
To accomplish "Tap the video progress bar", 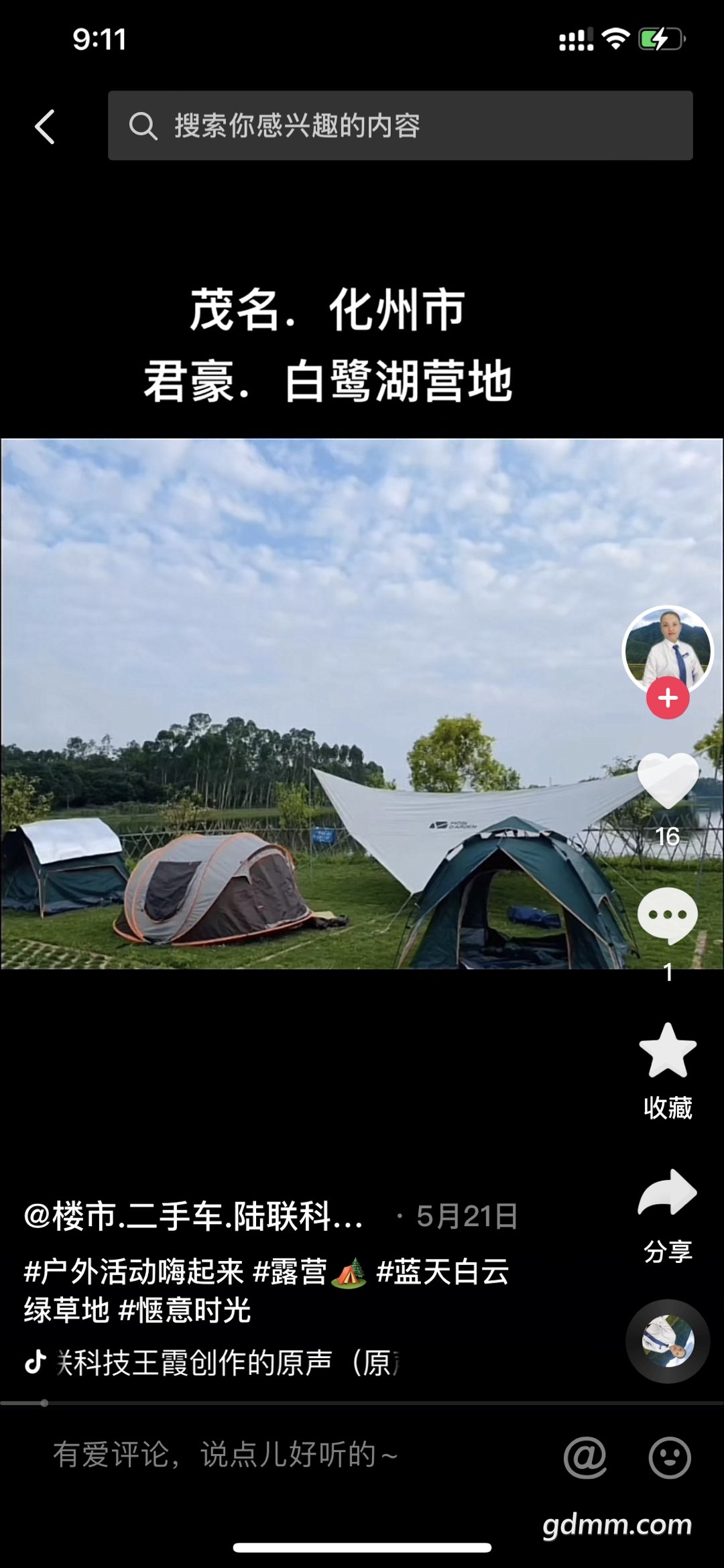I will (x=362, y=1402).
